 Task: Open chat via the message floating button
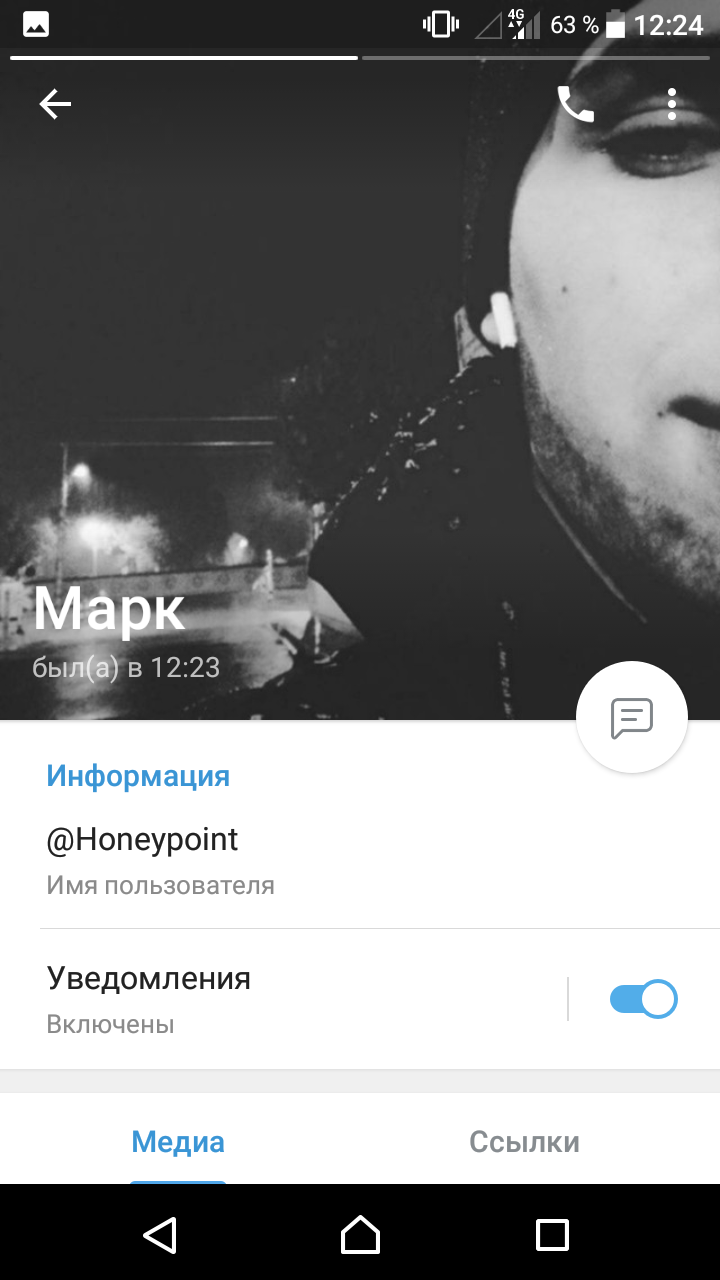(x=632, y=717)
